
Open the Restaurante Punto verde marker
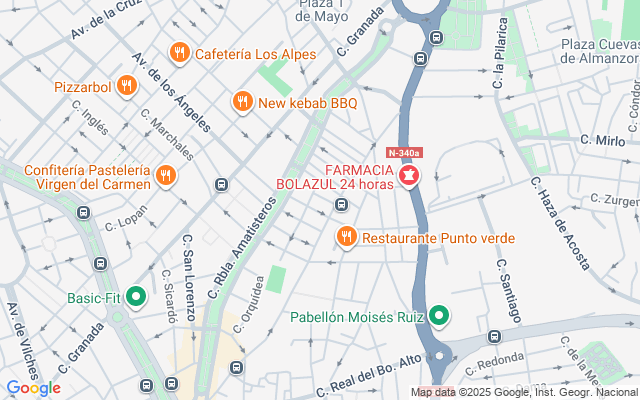347,237
